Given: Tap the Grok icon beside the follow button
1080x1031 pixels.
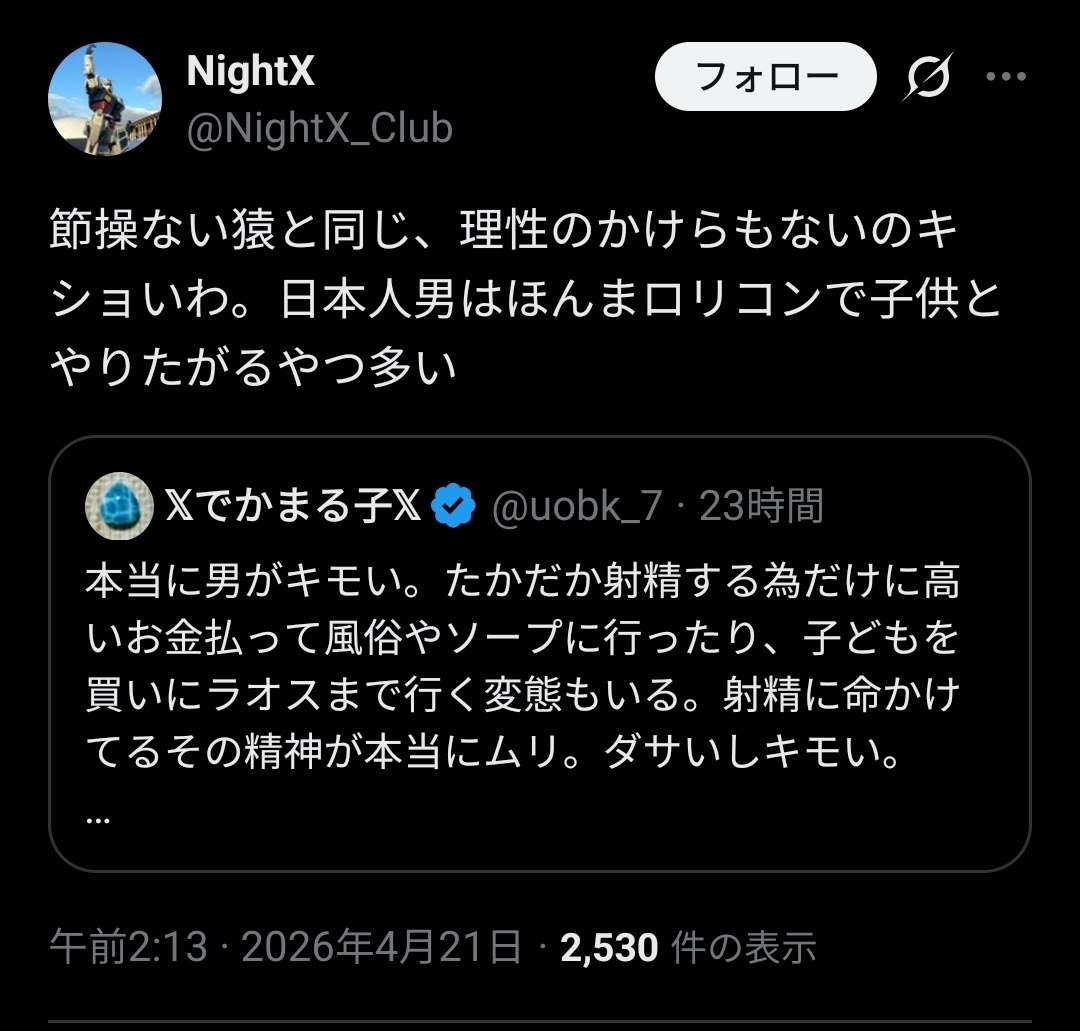Looking at the screenshot, I should [927, 78].
